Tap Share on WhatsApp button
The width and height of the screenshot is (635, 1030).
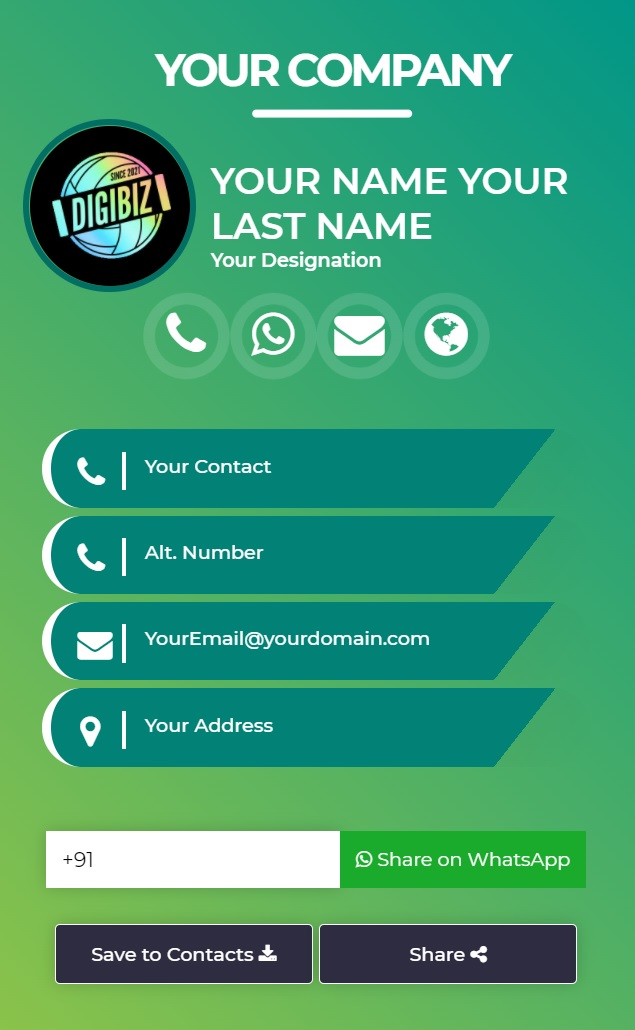[463, 859]
